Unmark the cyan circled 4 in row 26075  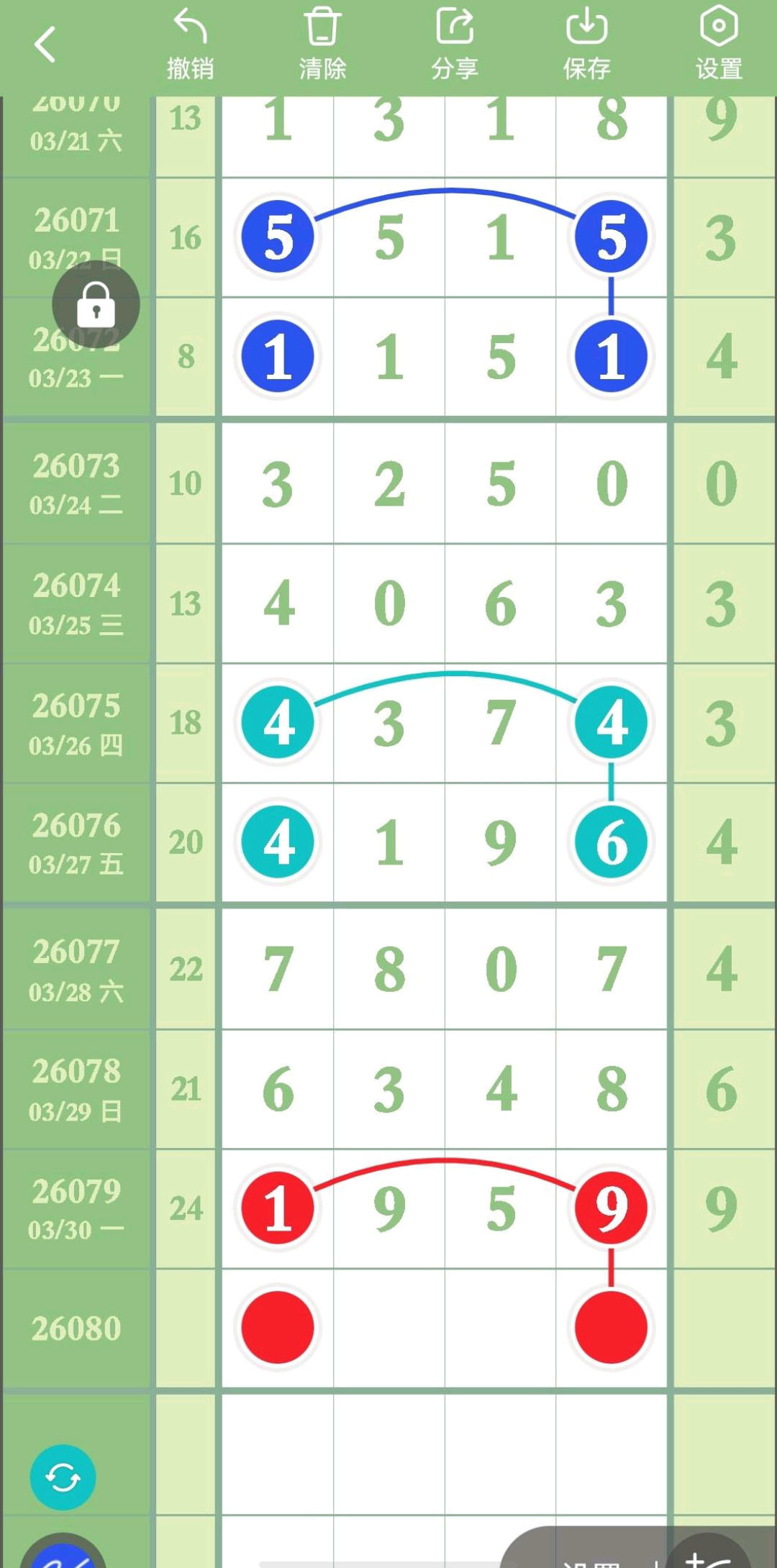tap(277, 724)
